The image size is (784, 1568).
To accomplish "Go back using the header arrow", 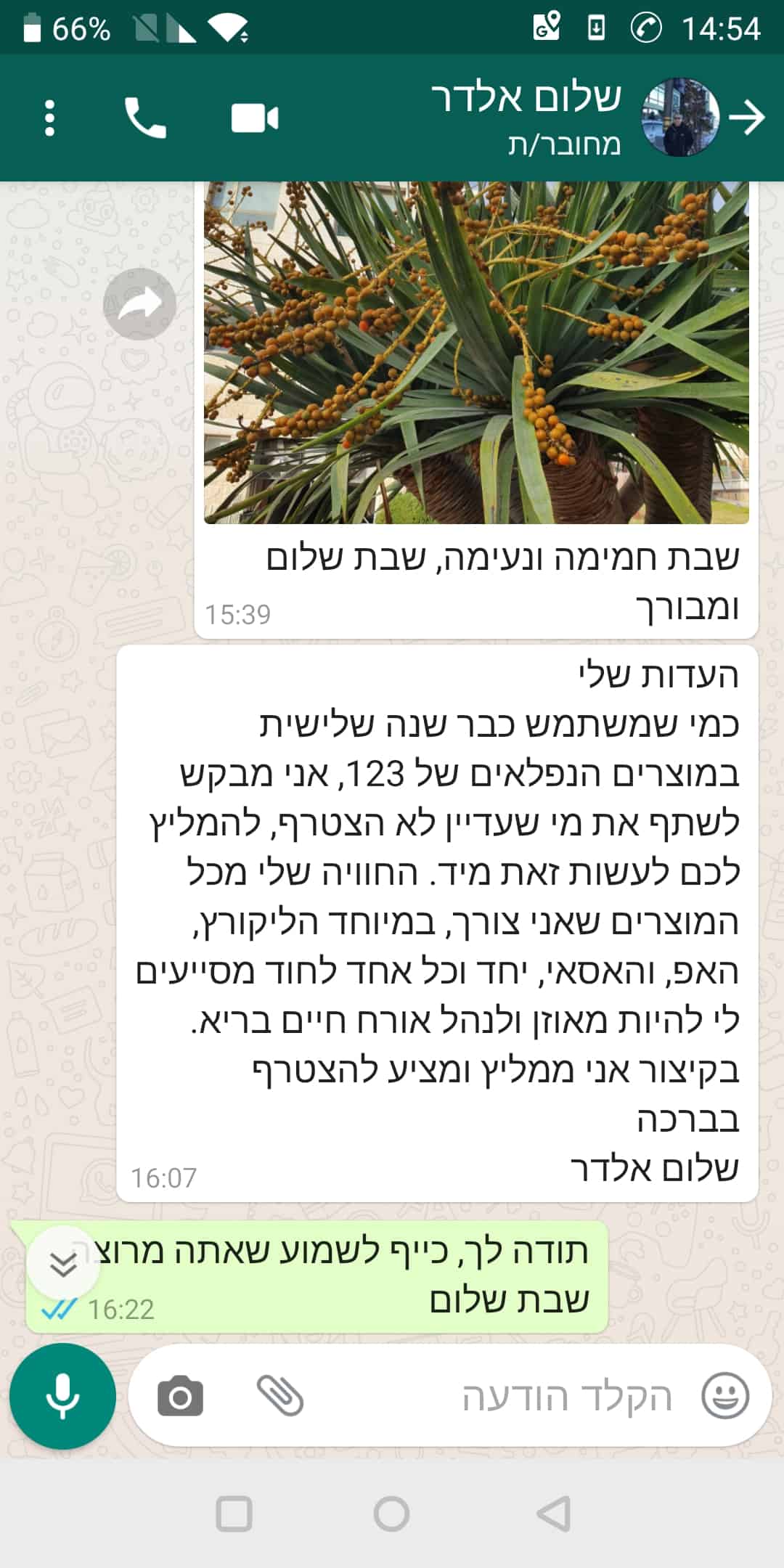I will (x=748, y=118).
